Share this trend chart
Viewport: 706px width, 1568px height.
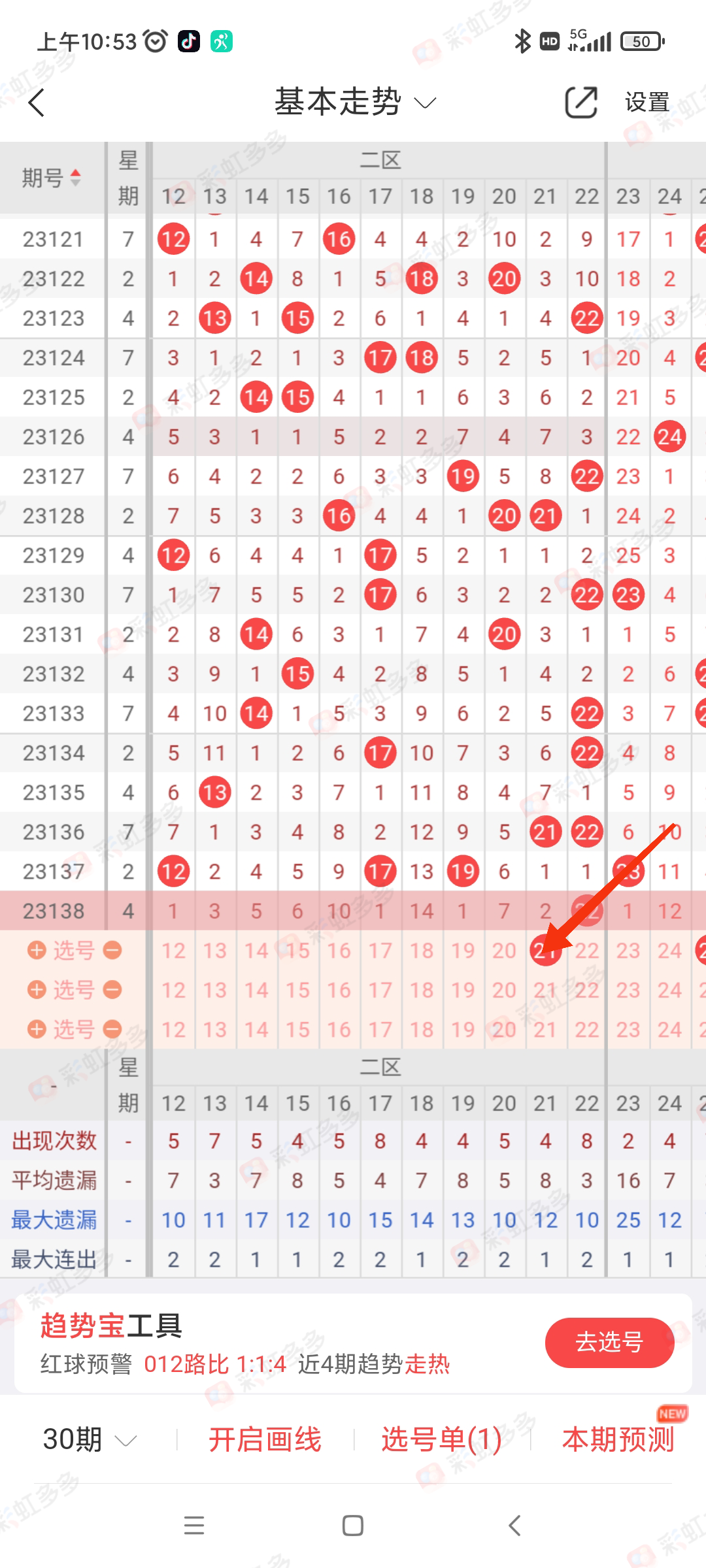[x=580, y=103]
